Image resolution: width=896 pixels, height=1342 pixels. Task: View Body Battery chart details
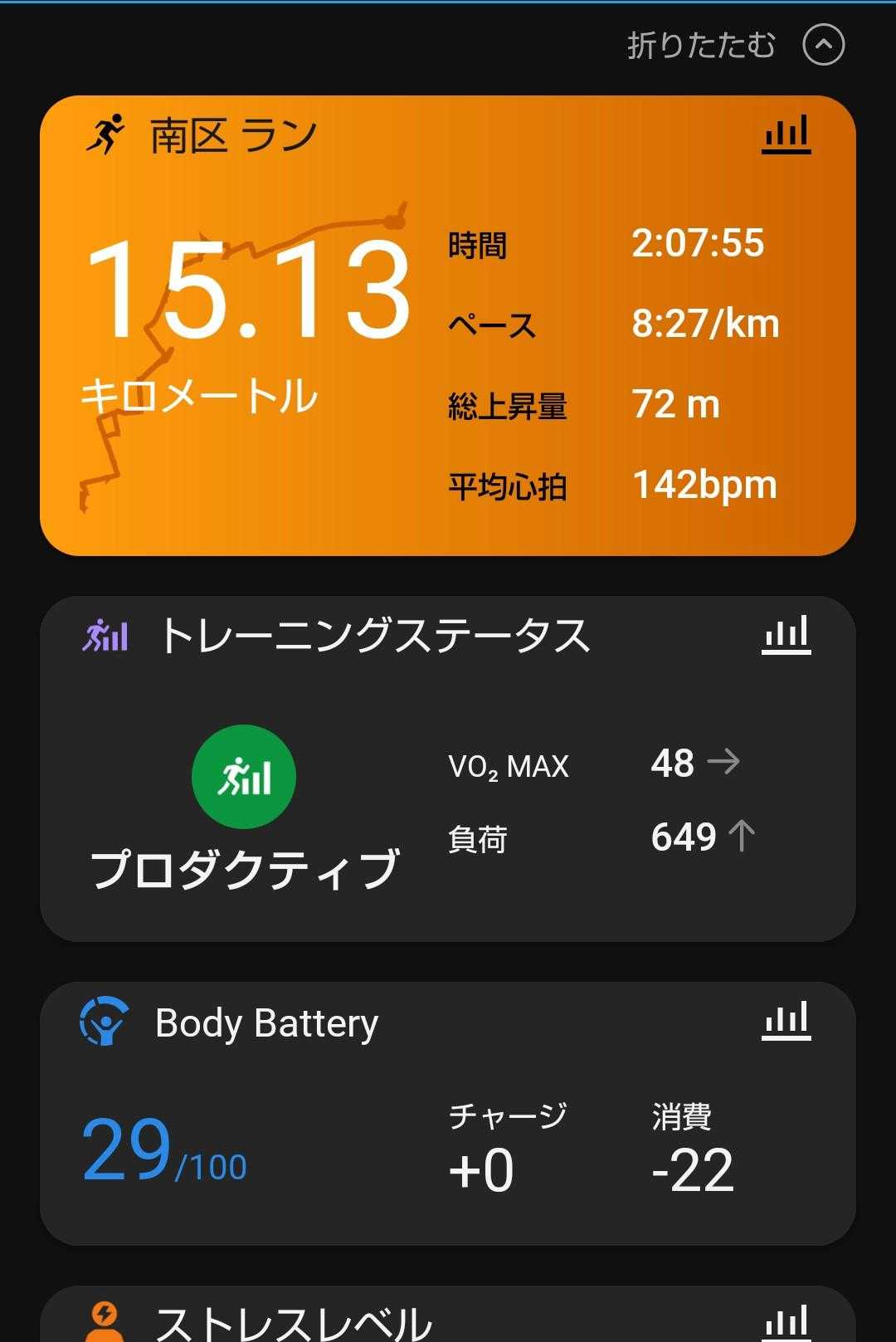tap(786, 1022)
